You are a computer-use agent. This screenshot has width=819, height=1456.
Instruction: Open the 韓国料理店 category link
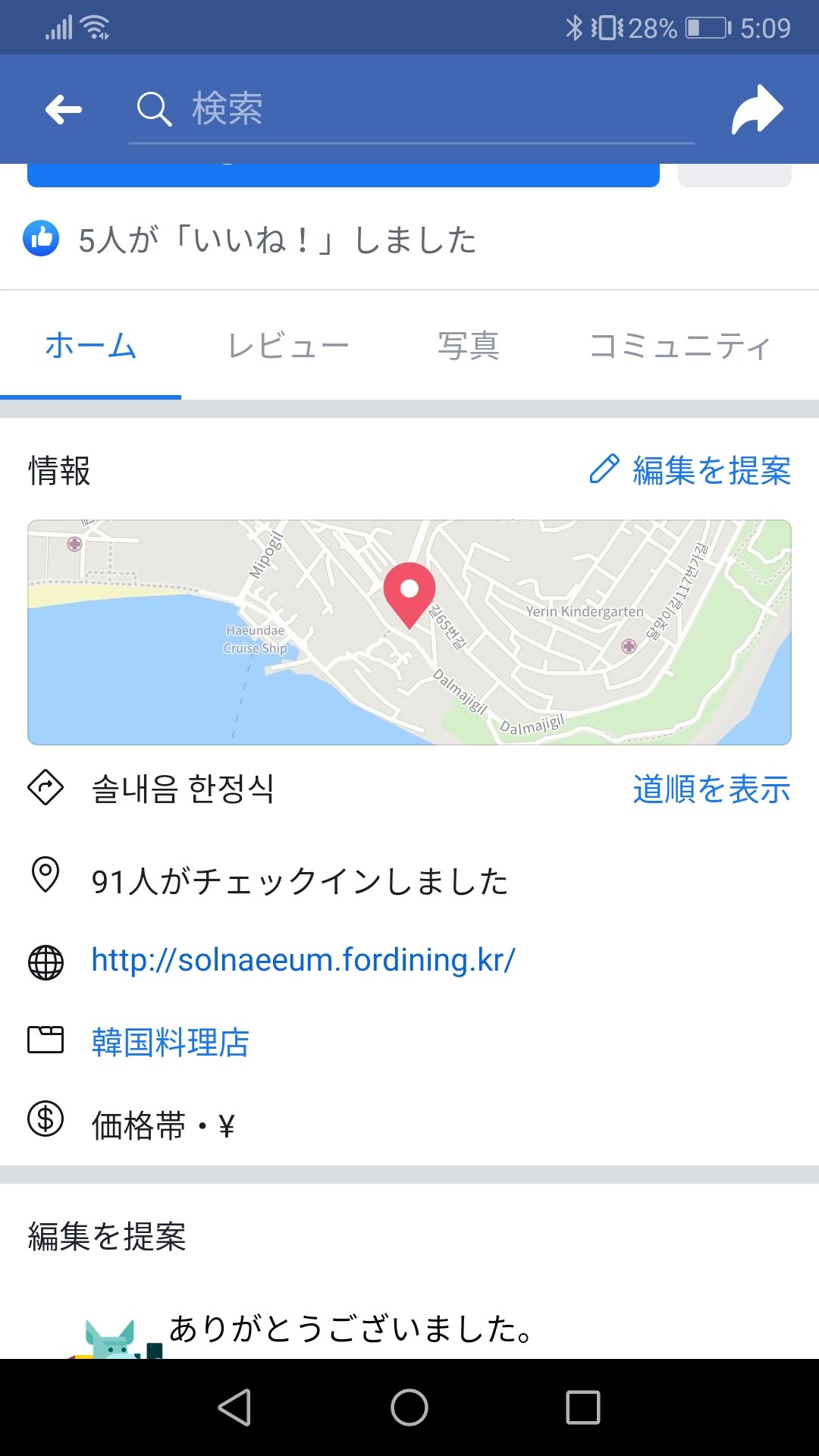(171, 1042)
